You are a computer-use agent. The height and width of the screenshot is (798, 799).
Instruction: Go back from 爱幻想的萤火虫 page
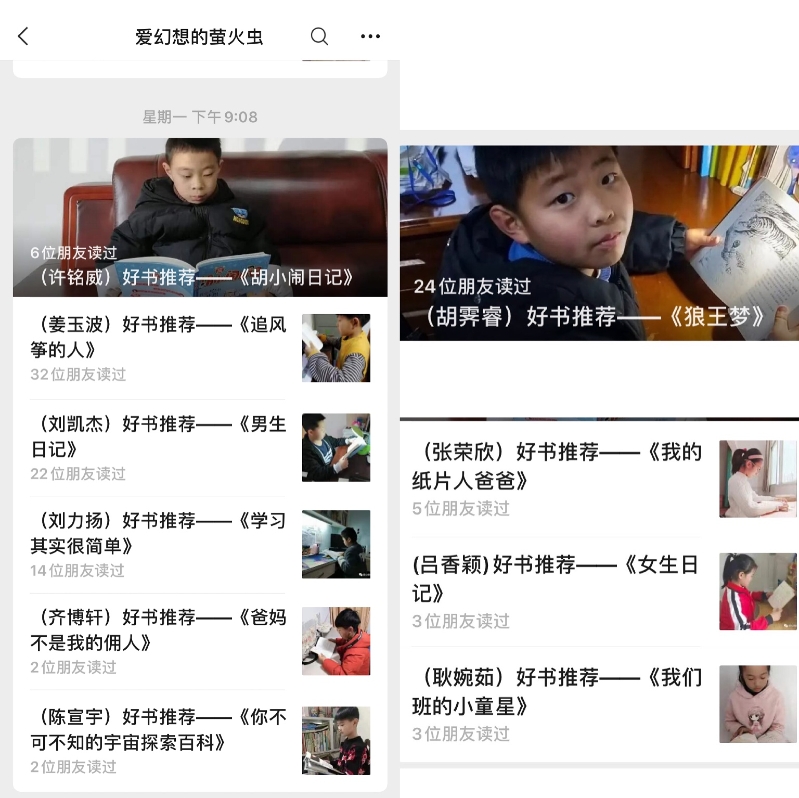pos(24,37)
